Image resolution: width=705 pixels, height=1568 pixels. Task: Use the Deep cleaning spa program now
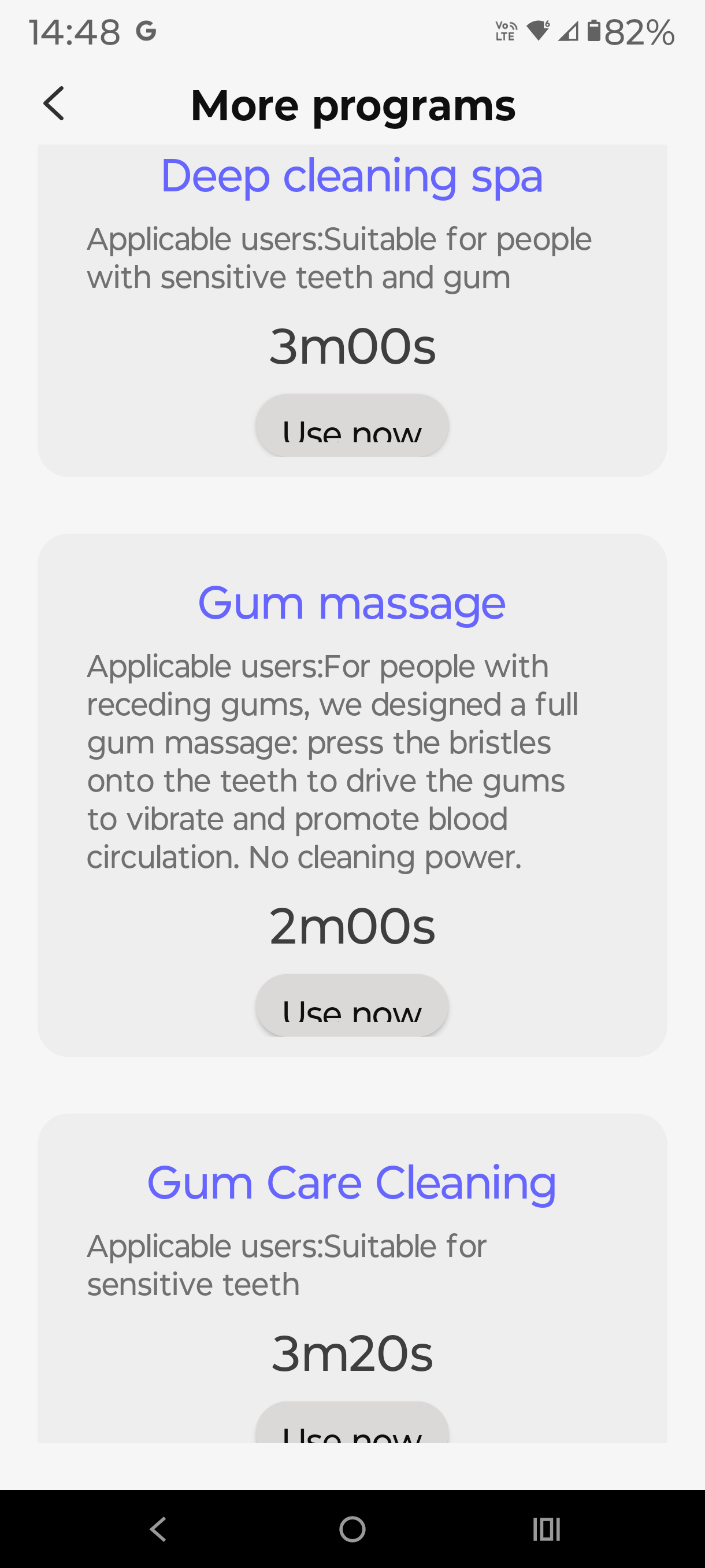click(x=351, y=426)
